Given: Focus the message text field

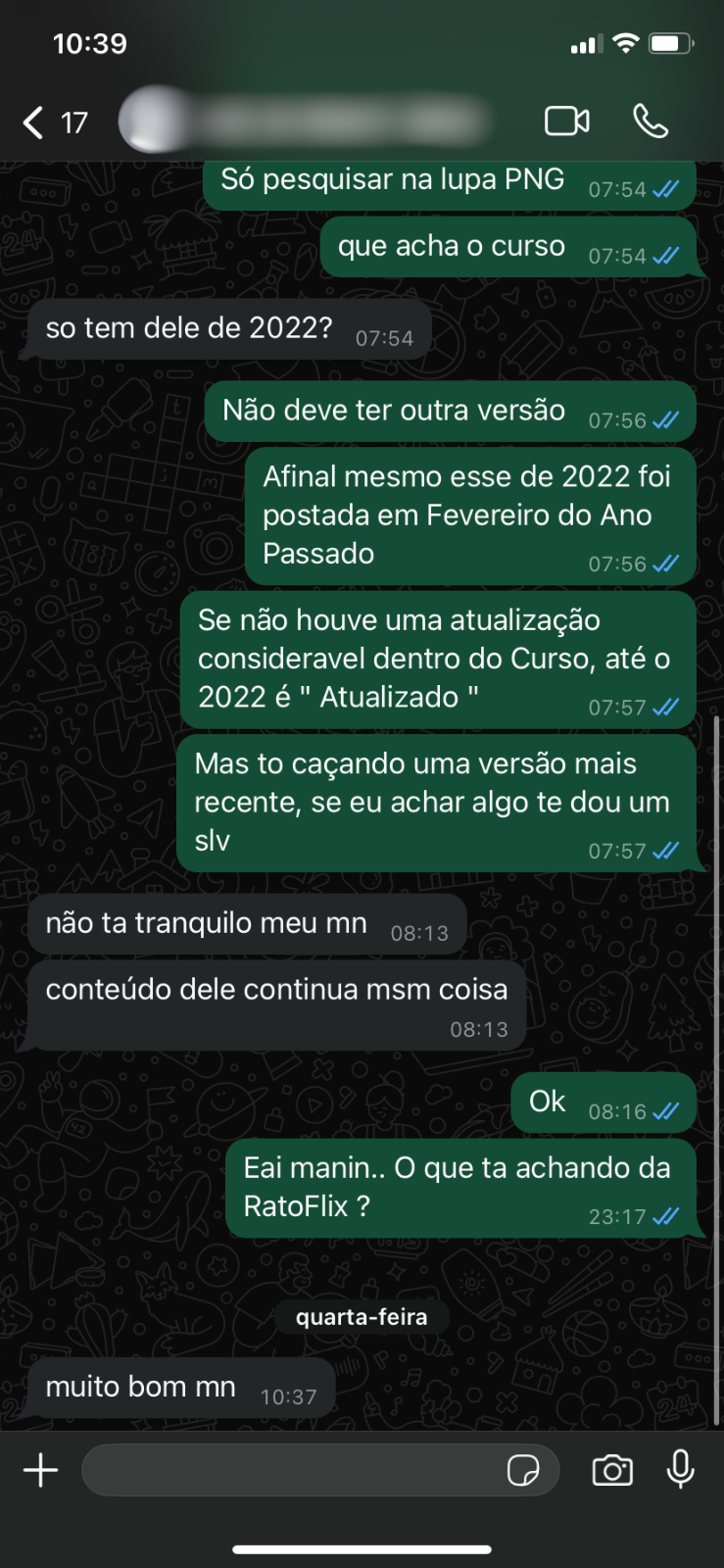Looking at the screenshot, I should click(x=294, y=1470).
